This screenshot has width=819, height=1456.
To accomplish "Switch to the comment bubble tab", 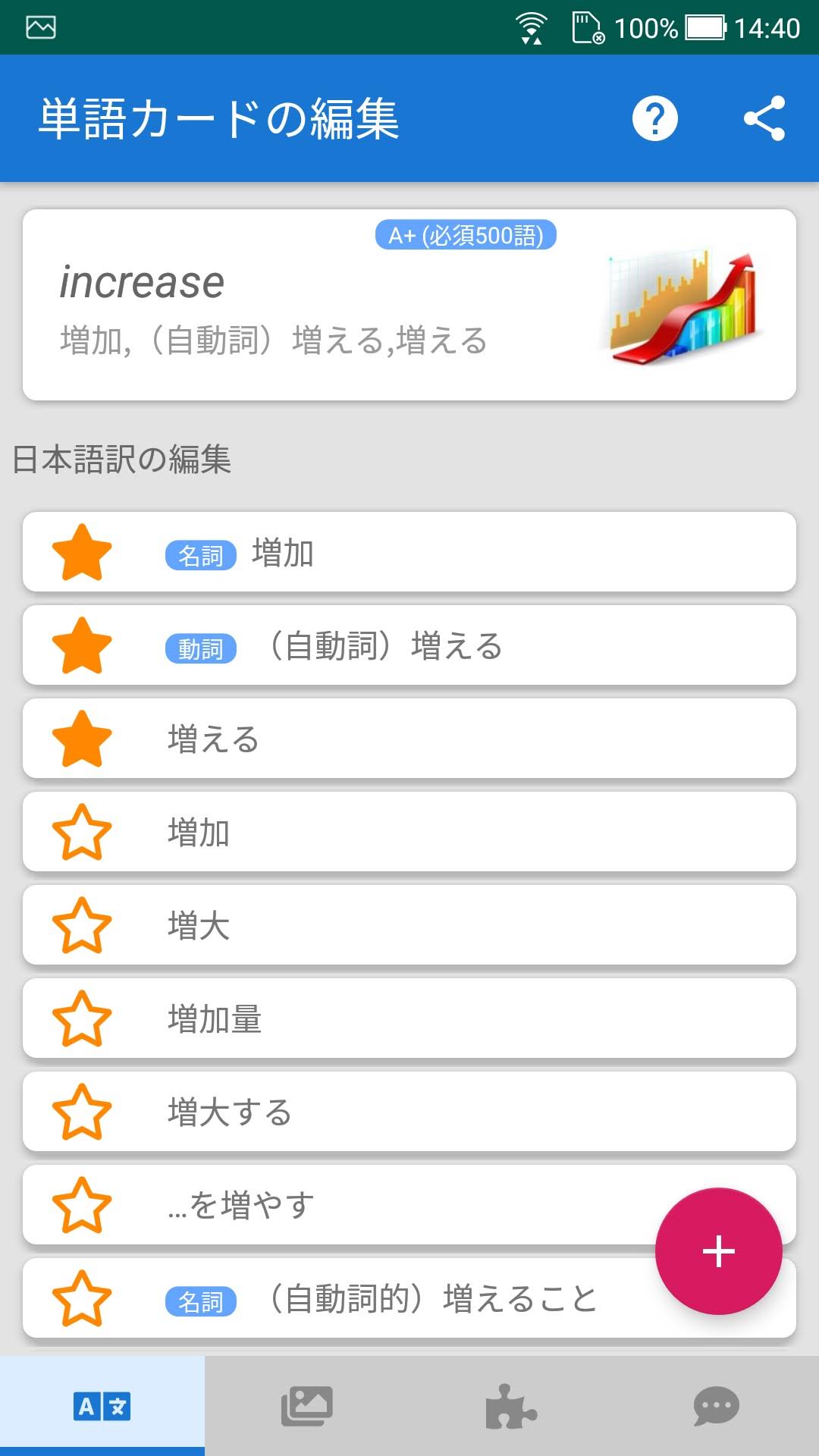I will pyautogui.click(x=717, y=1407).
